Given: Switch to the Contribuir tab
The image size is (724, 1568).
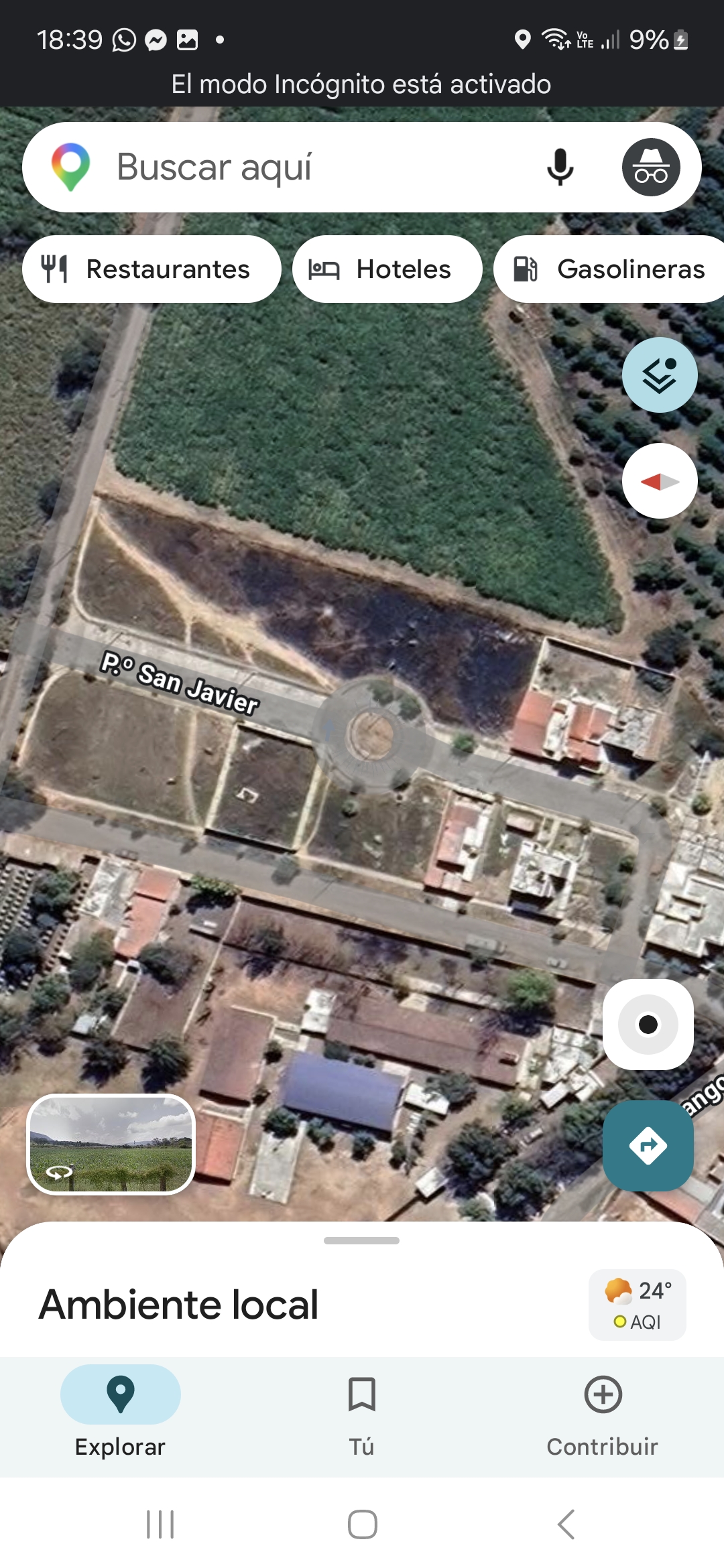Looking at the screenshot, I should coord(602,1413).
